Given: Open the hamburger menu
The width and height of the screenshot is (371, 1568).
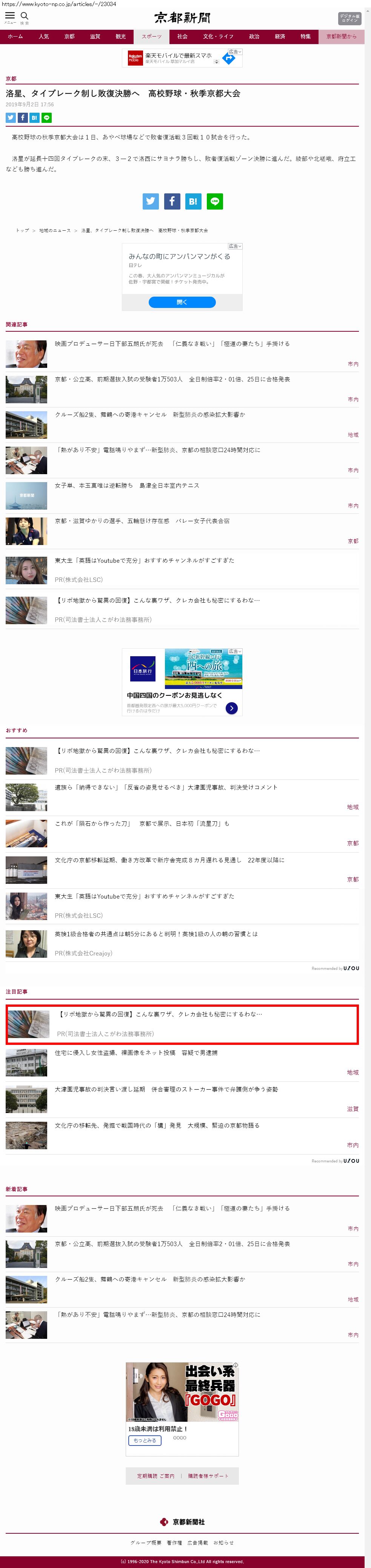Looking at the screenshot, I should (x=10, y=17).
